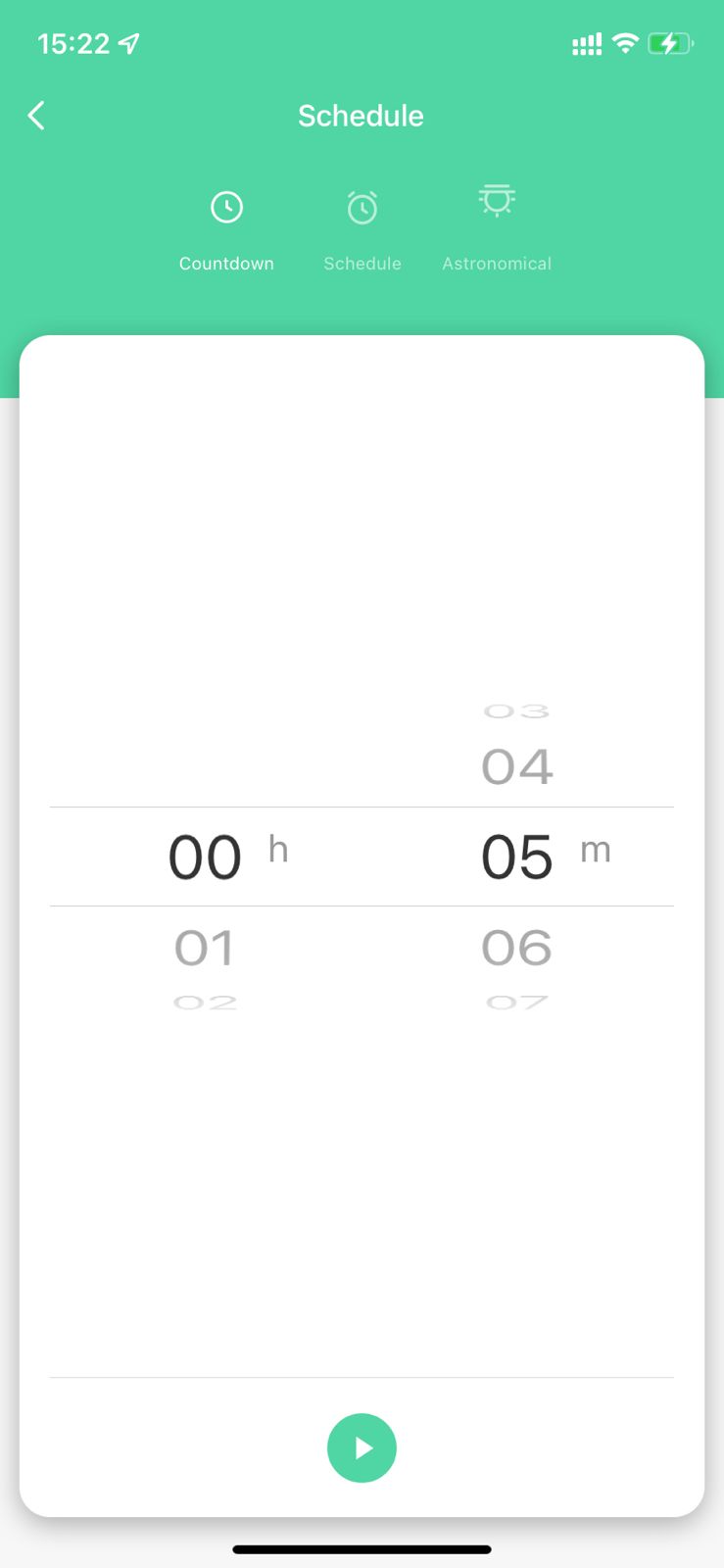Switch to the Schedule tab

coord(362,231)
